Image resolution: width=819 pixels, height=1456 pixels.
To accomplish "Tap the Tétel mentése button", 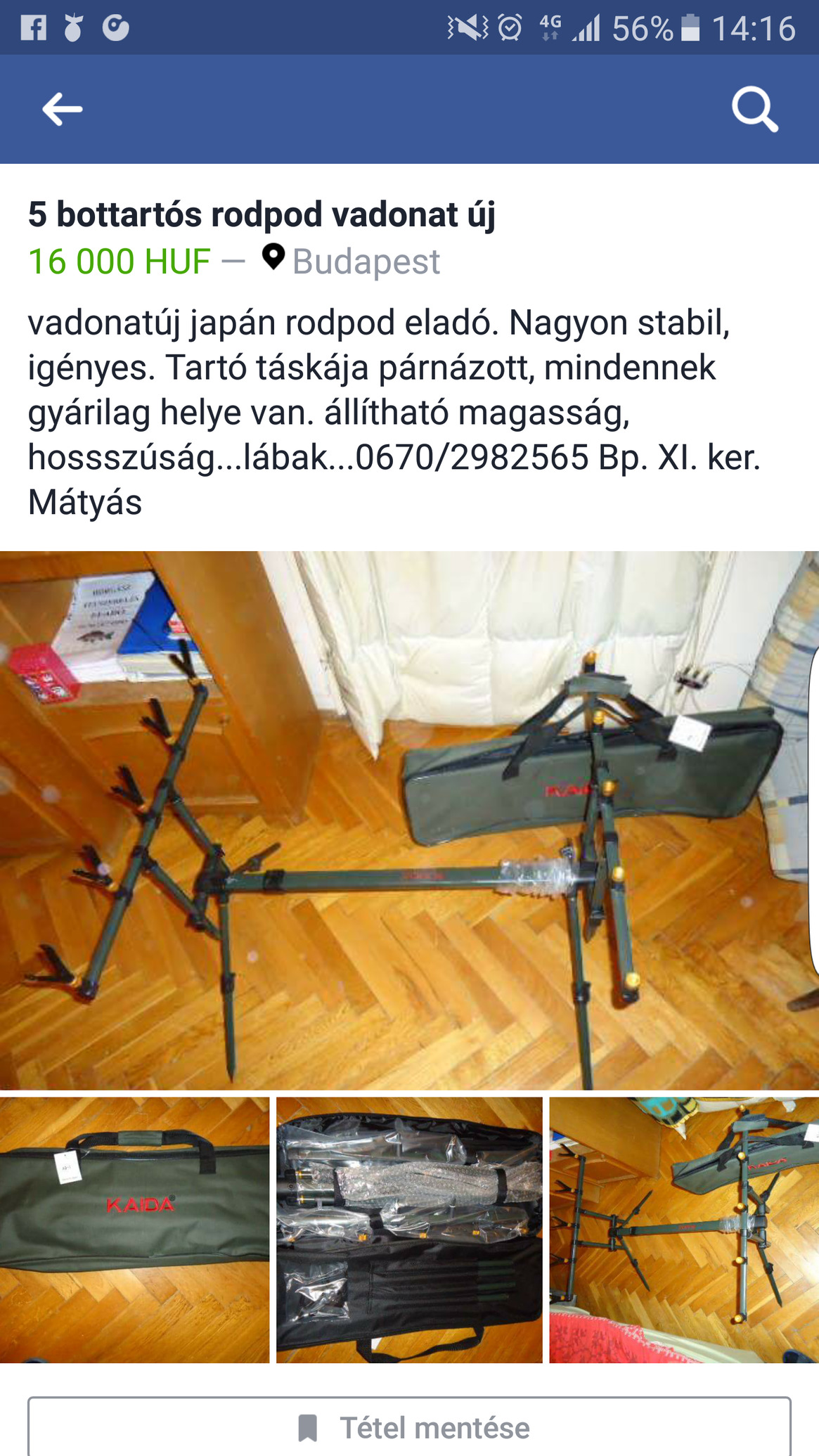I will [409, 1428].
